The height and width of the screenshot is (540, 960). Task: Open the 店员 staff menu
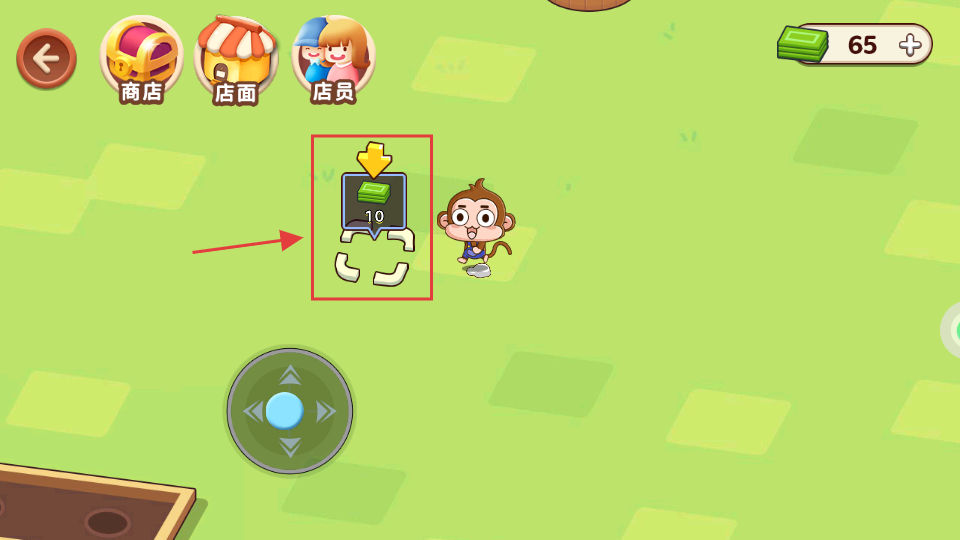click(x=333, y=58)
